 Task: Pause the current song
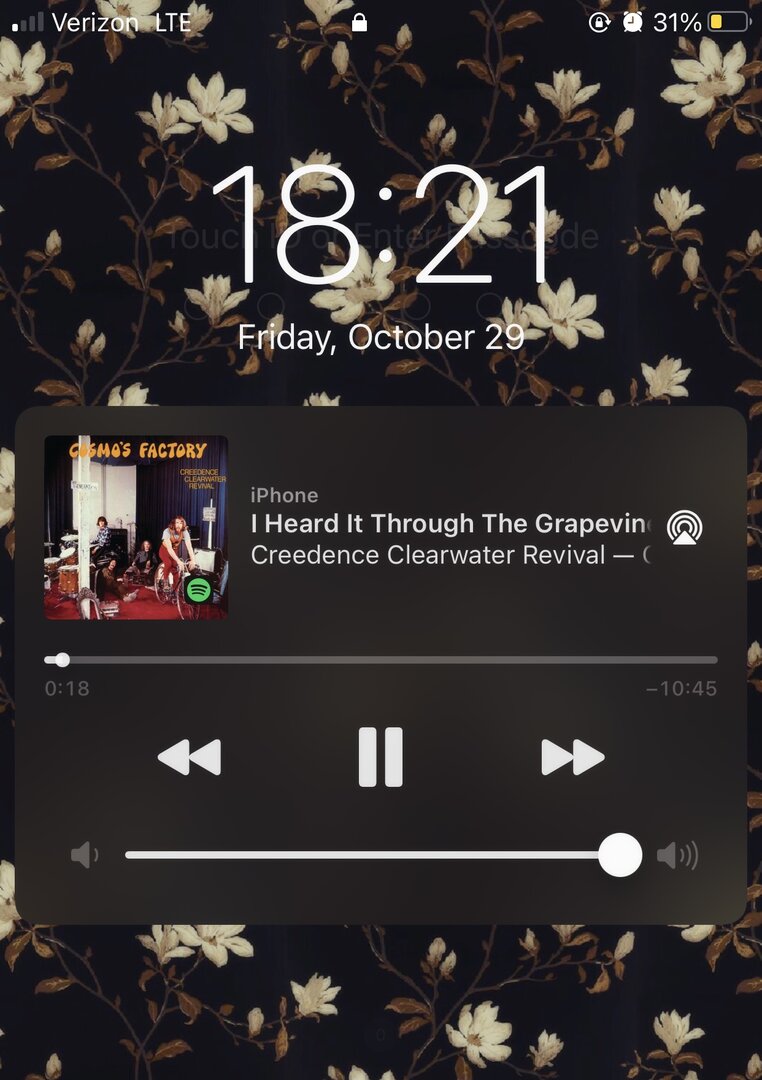(x=381, y=757)
